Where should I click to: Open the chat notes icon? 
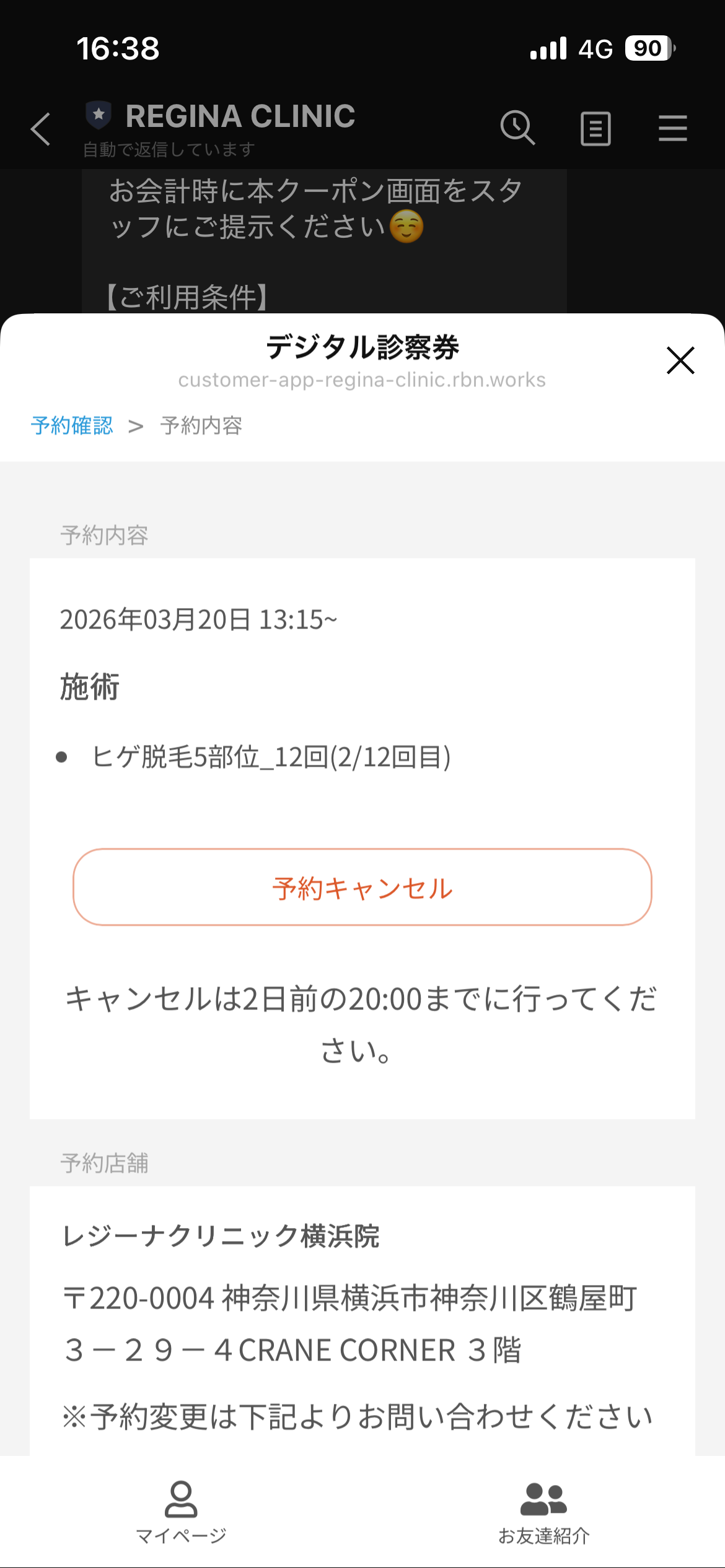(x=595, y=127)
